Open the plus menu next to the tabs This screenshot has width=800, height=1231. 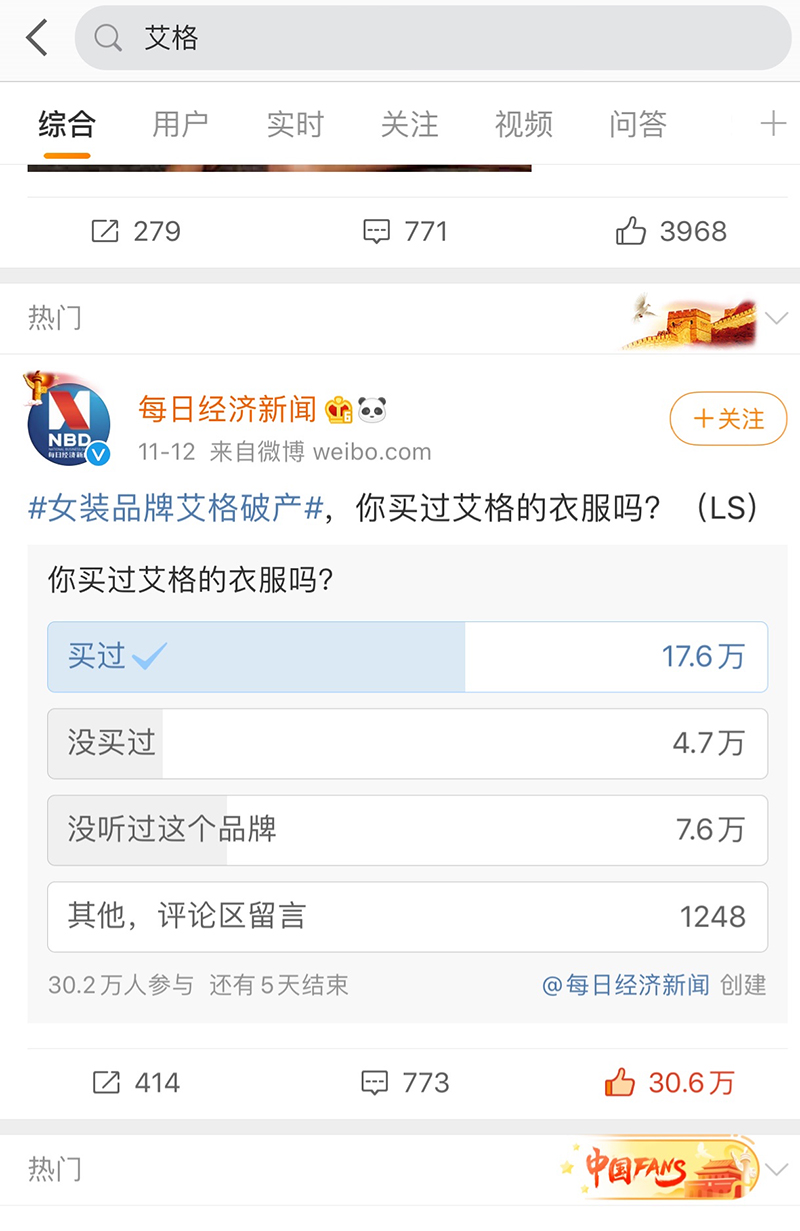[772, 123]
